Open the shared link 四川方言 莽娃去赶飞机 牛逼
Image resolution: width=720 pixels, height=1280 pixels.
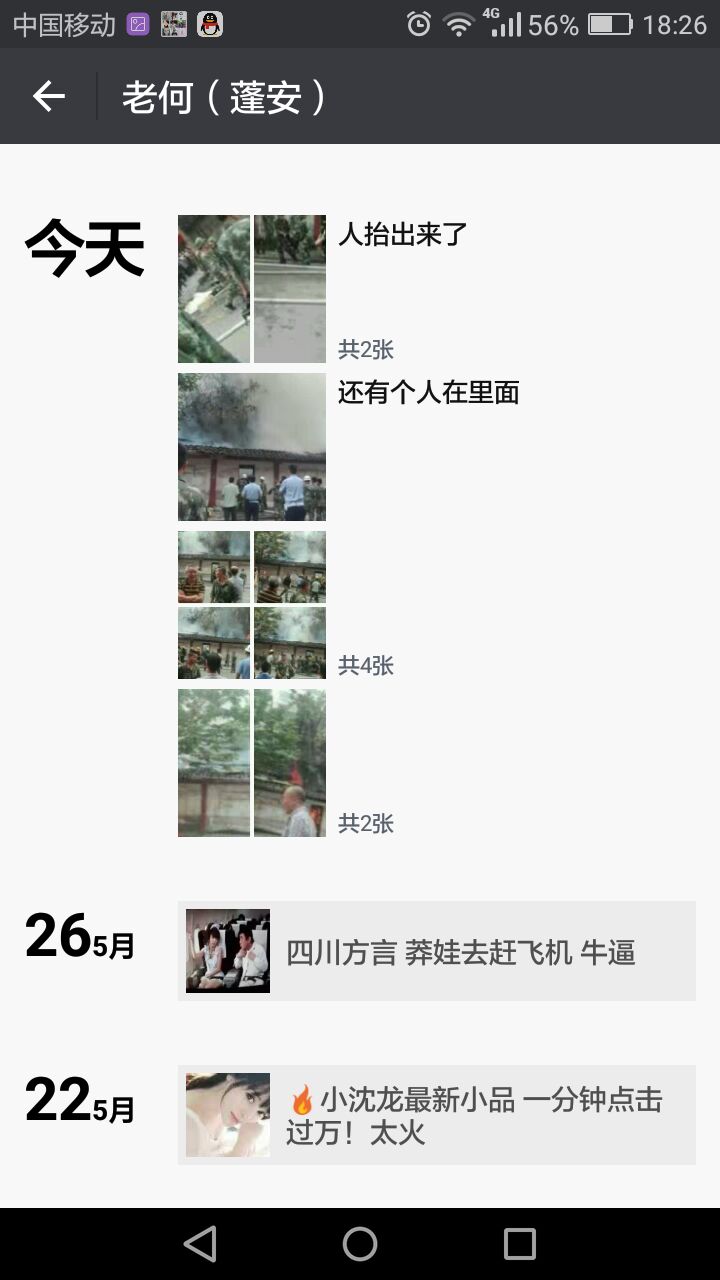437,951
